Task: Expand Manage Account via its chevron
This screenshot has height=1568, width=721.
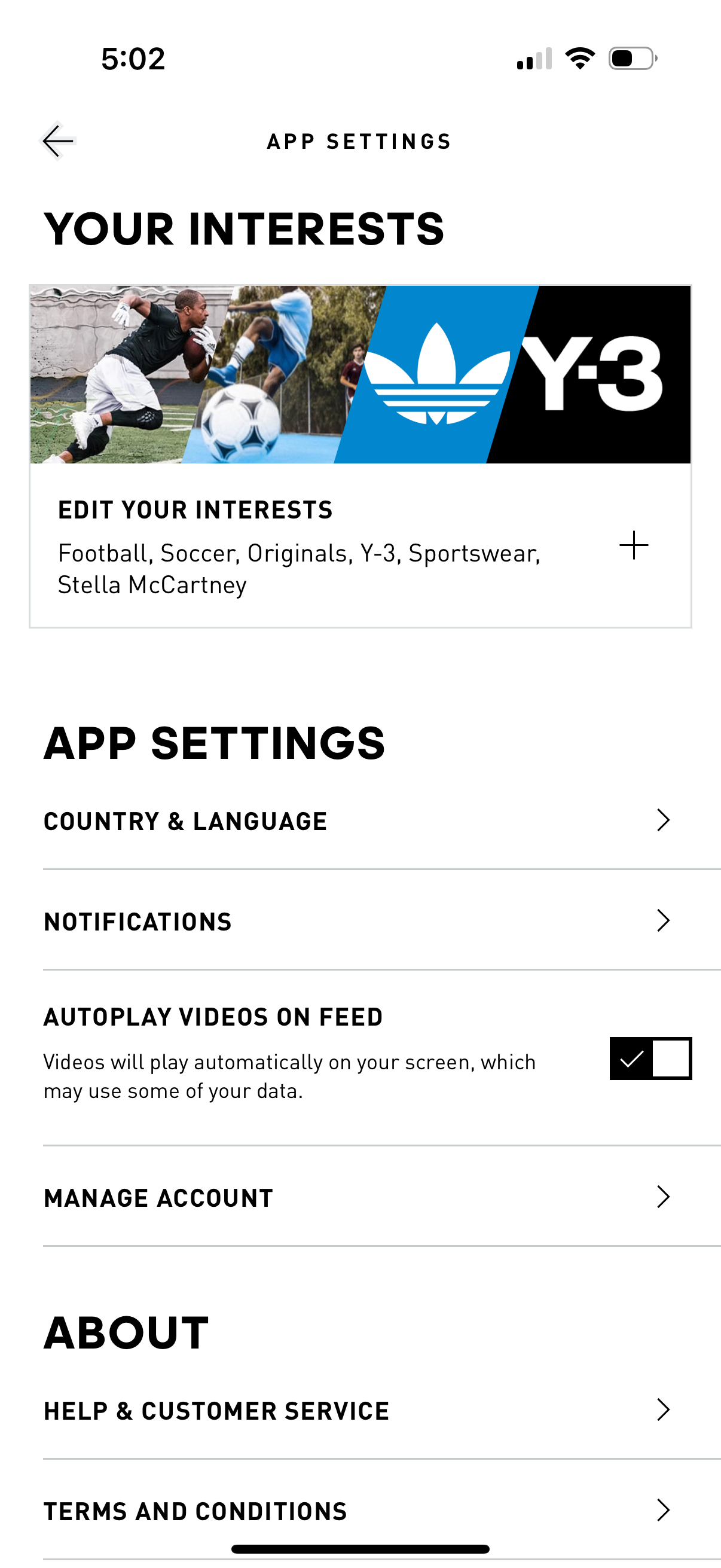Action: tap(664, 1197)
